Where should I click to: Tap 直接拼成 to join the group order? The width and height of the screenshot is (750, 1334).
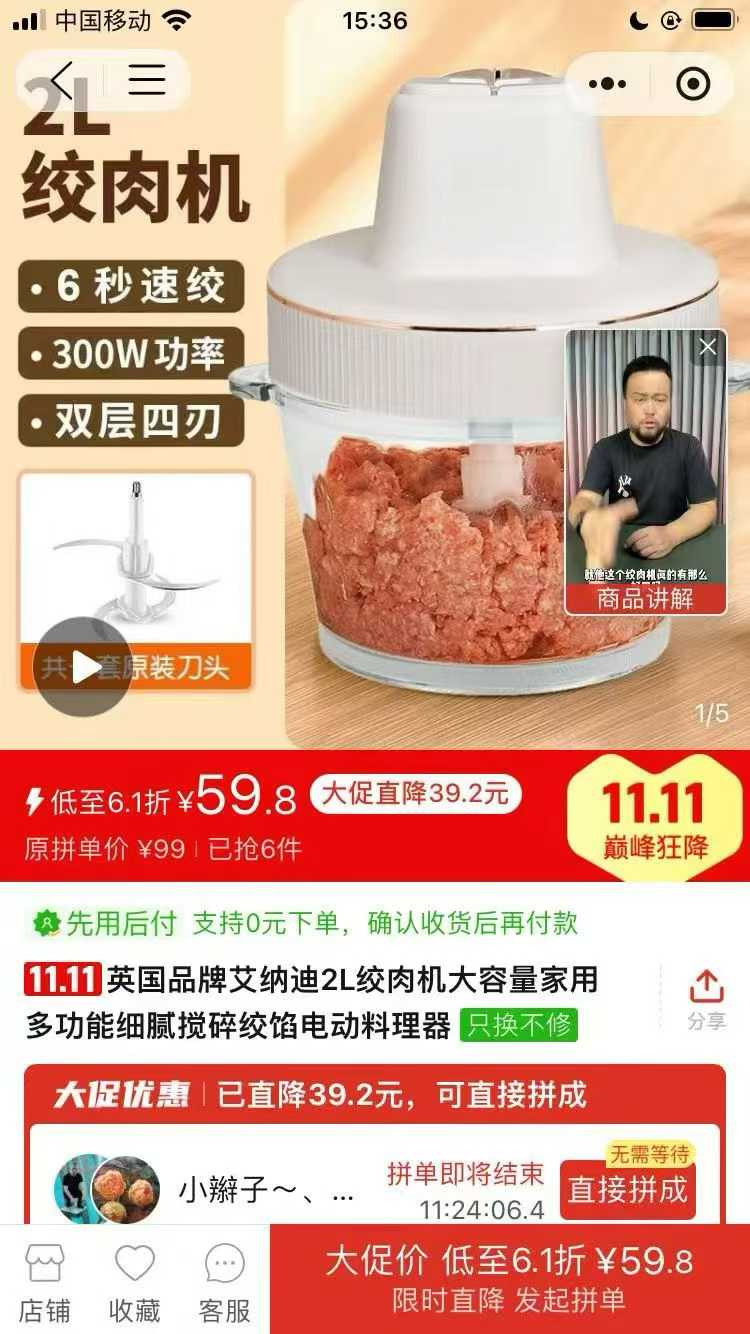627,1189
